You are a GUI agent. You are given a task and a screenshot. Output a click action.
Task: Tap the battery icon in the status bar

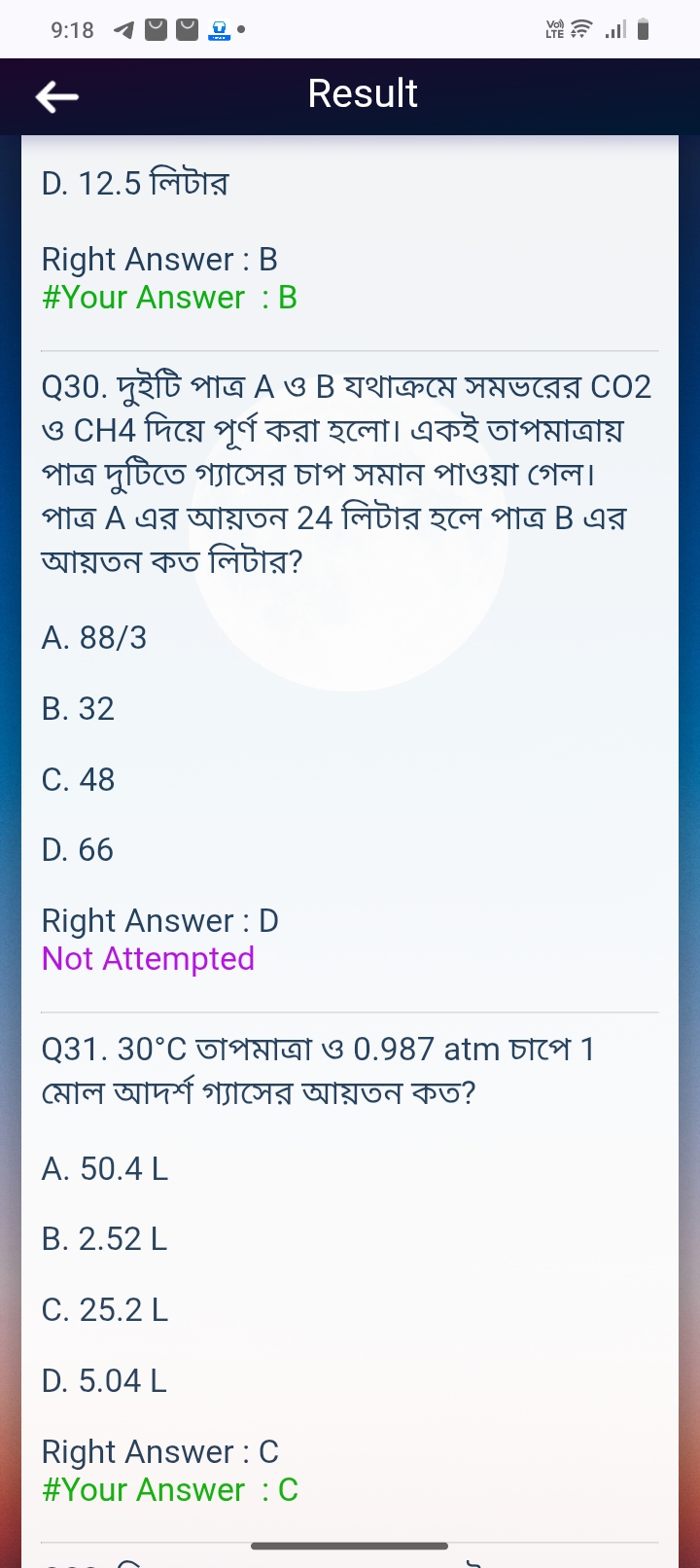pos(643,28)
